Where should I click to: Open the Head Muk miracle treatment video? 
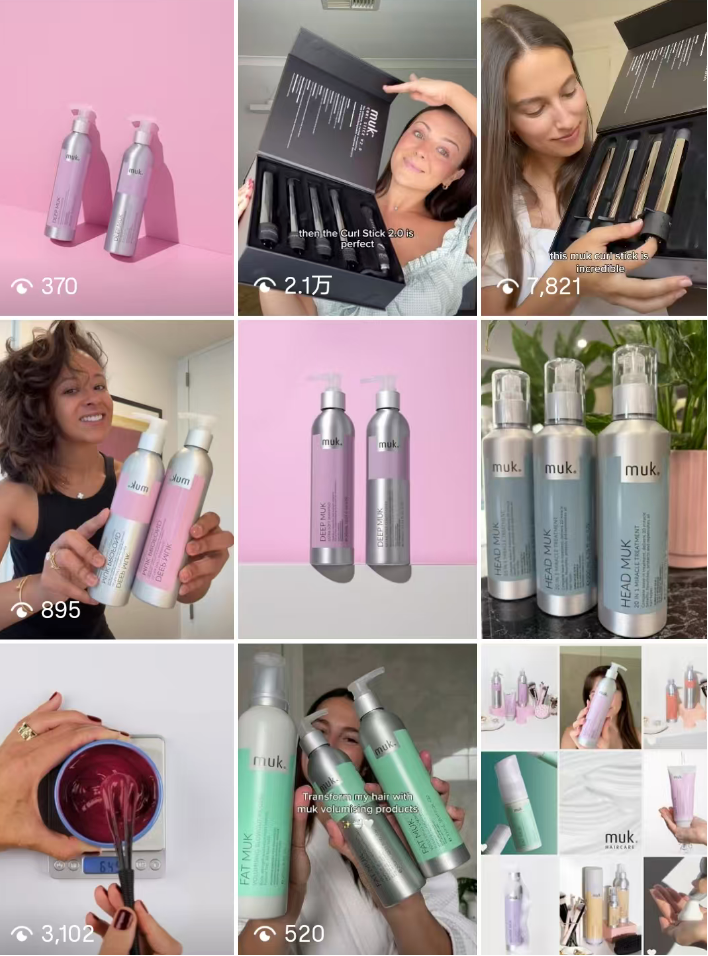[x=594, y=478]
